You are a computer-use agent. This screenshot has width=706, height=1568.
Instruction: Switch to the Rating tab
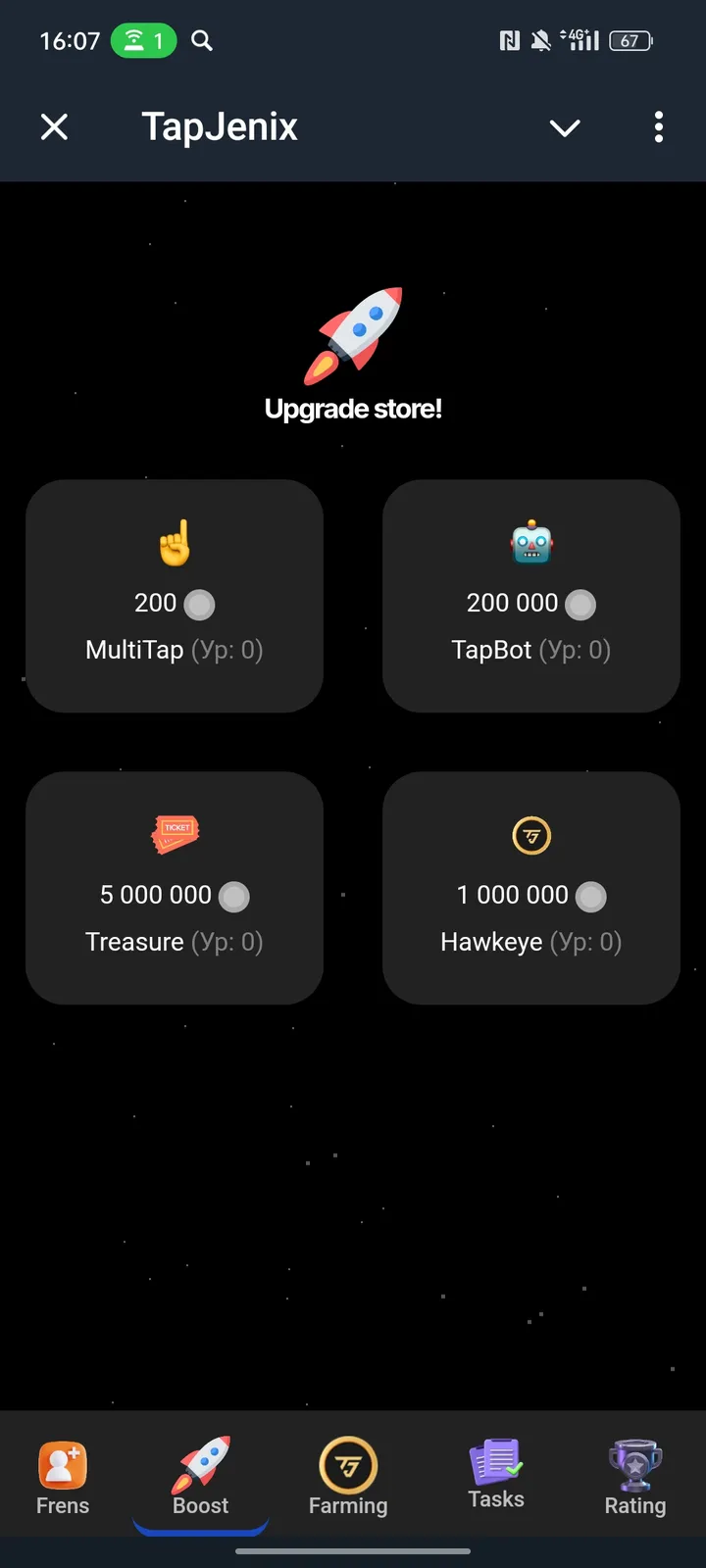point(634,1480)
